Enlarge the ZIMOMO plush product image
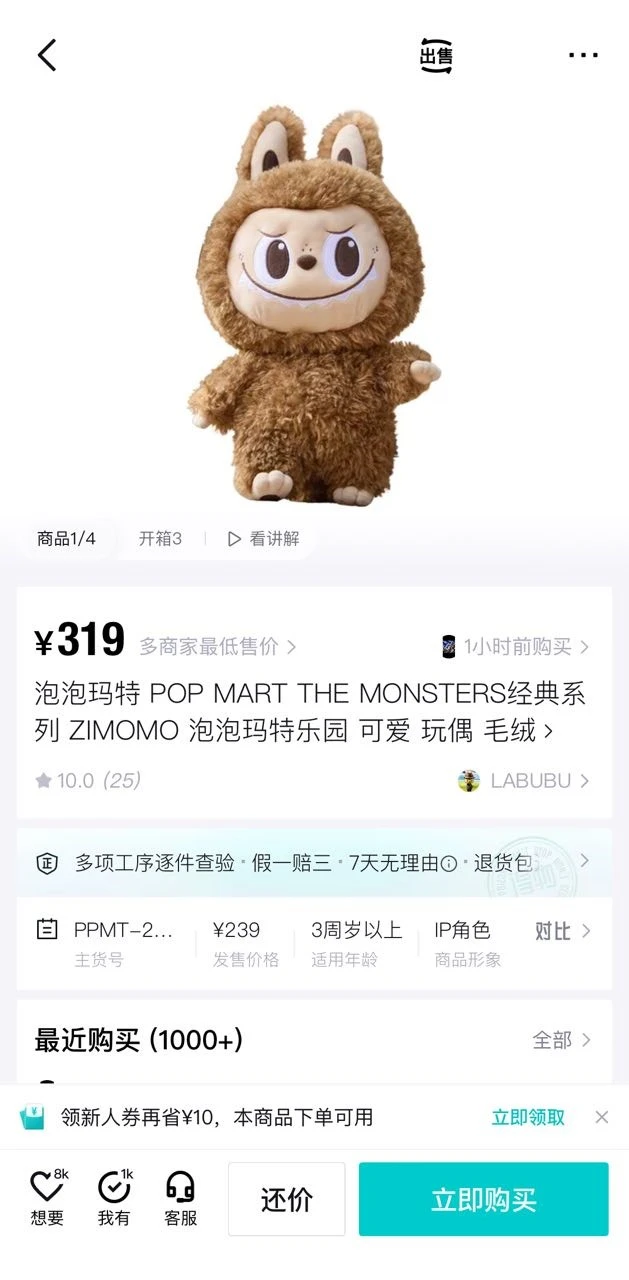This screenshot has height=1280, width=629. coord(313,305)
